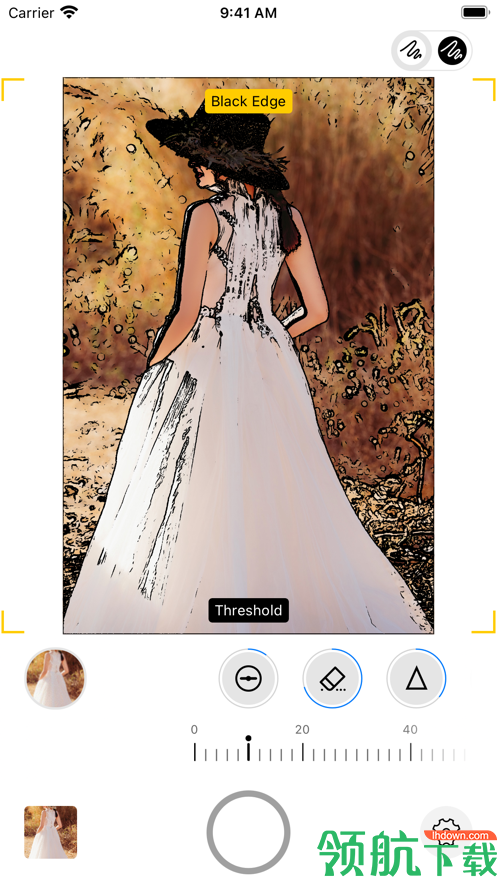Open the photo library thumbnail

click(x=51, y=832)
